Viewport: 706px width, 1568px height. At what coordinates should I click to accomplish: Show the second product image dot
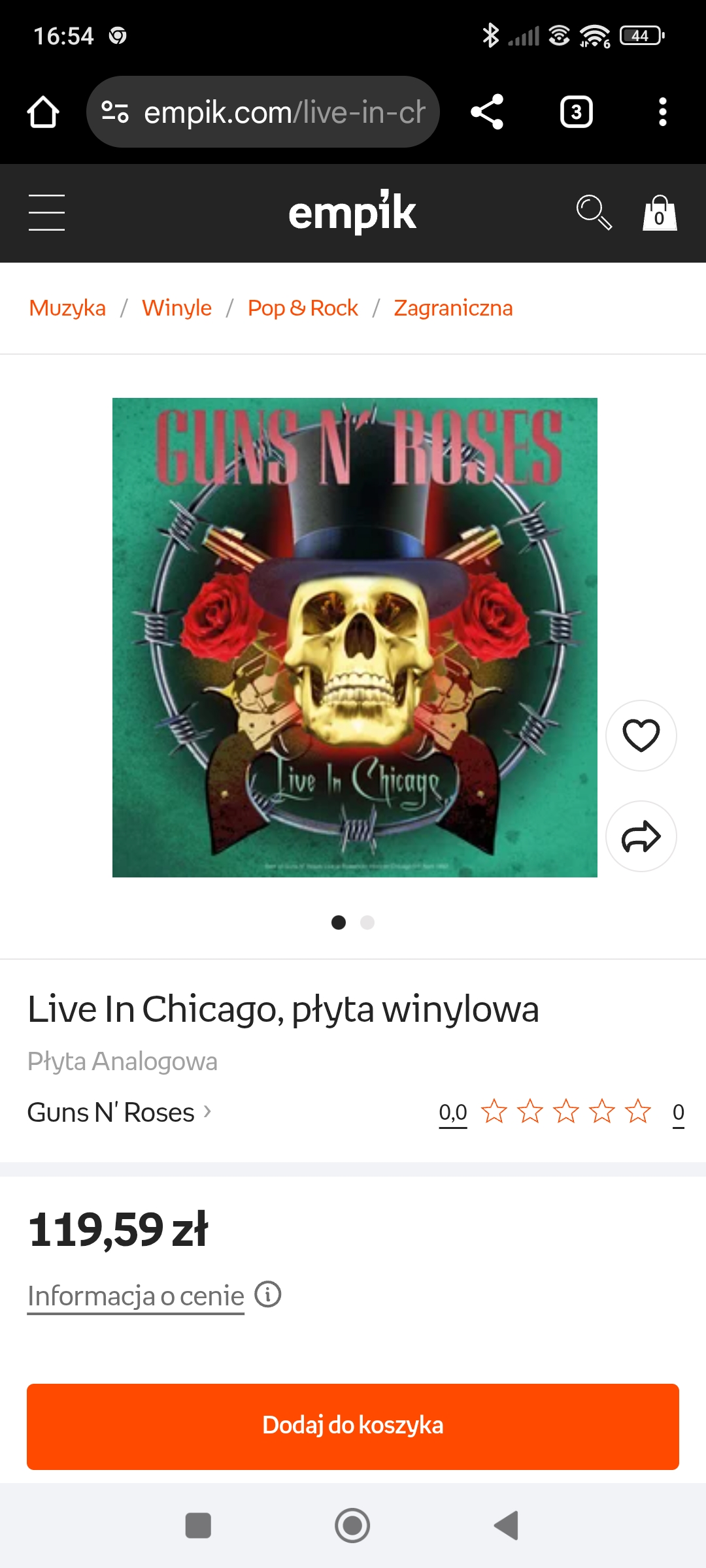pos(367,923)
